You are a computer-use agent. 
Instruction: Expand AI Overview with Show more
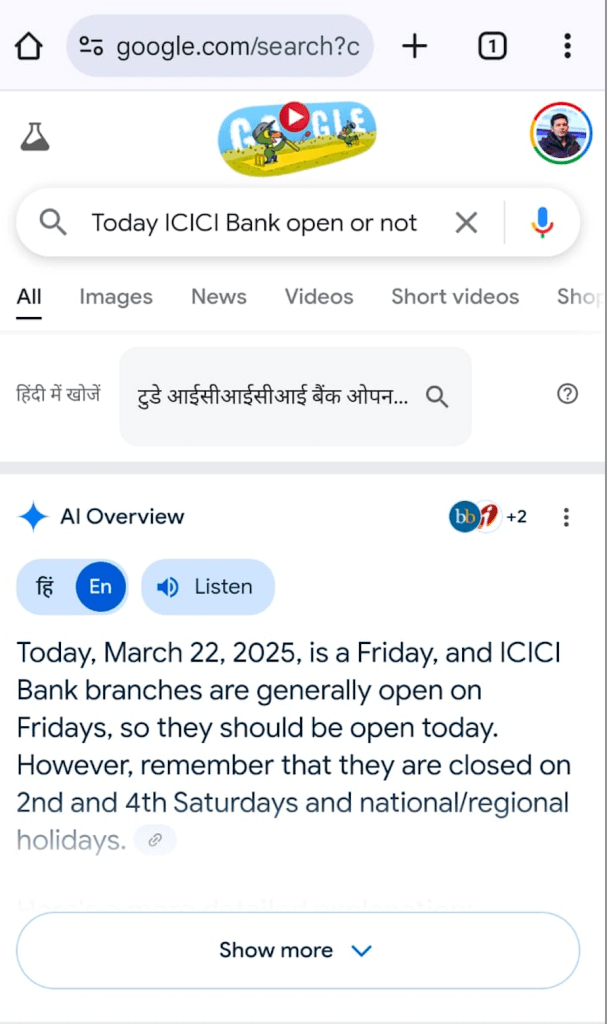pos(297,950)
